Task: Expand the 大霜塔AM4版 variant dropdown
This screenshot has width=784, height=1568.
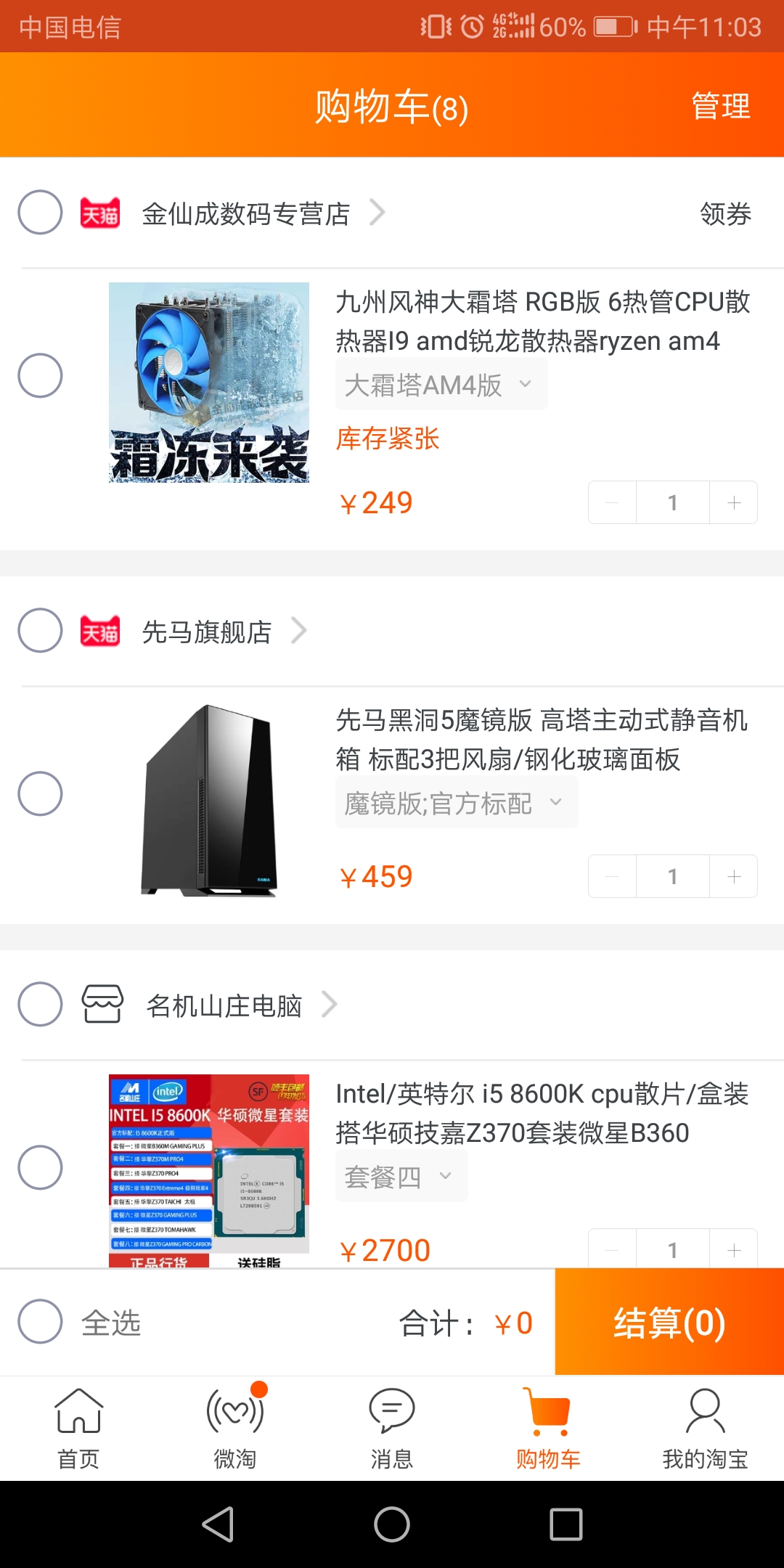Action: coord(441,385)
